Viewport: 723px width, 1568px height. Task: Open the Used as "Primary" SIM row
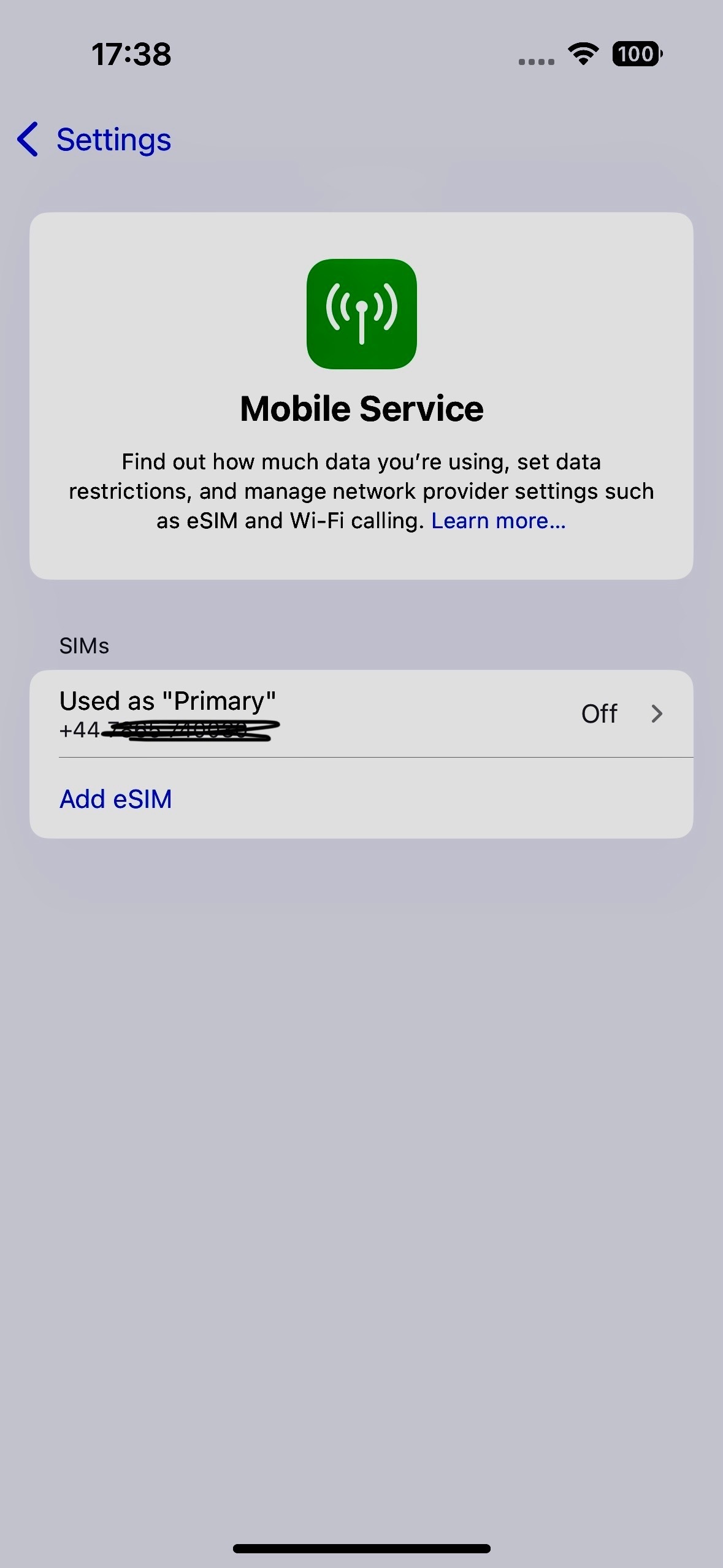361,714
